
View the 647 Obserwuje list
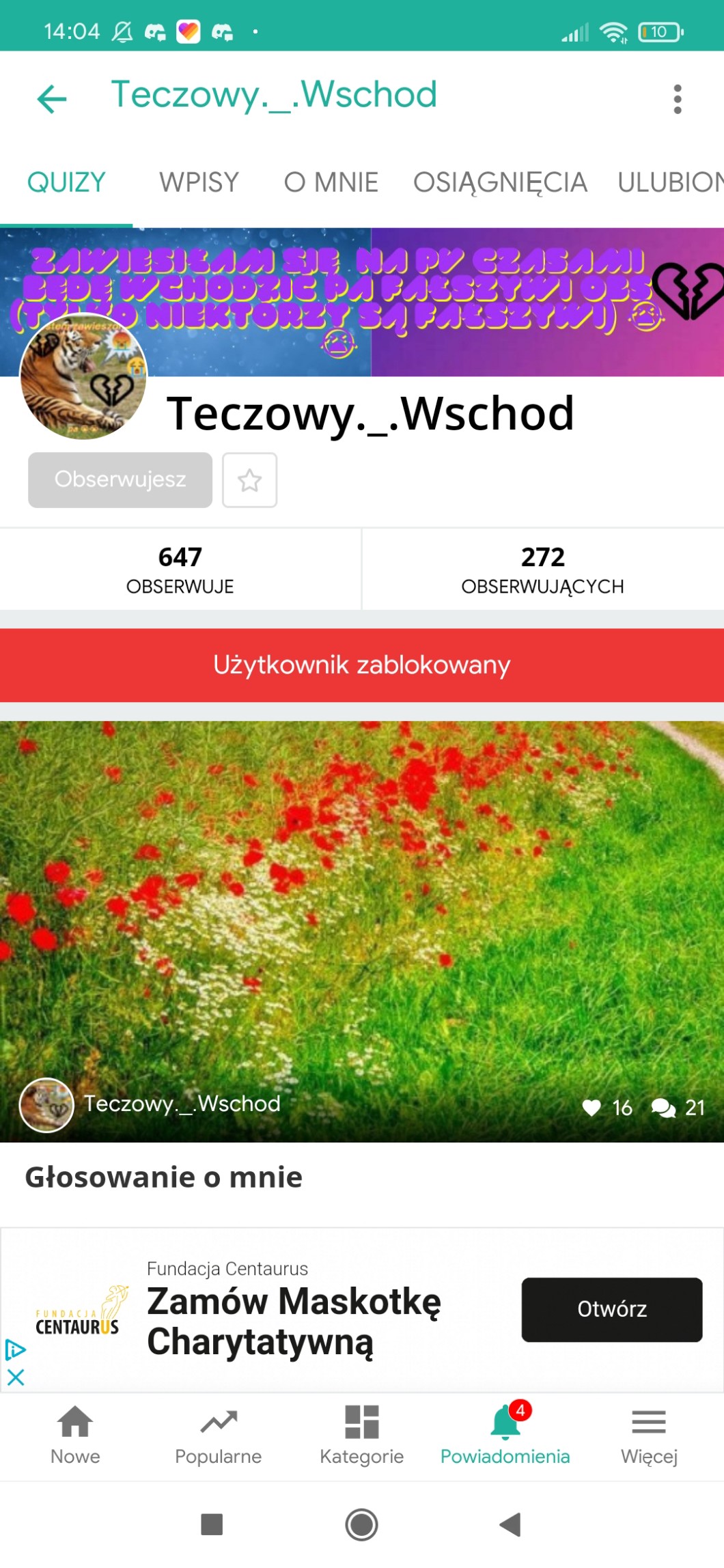pos(180,569)
